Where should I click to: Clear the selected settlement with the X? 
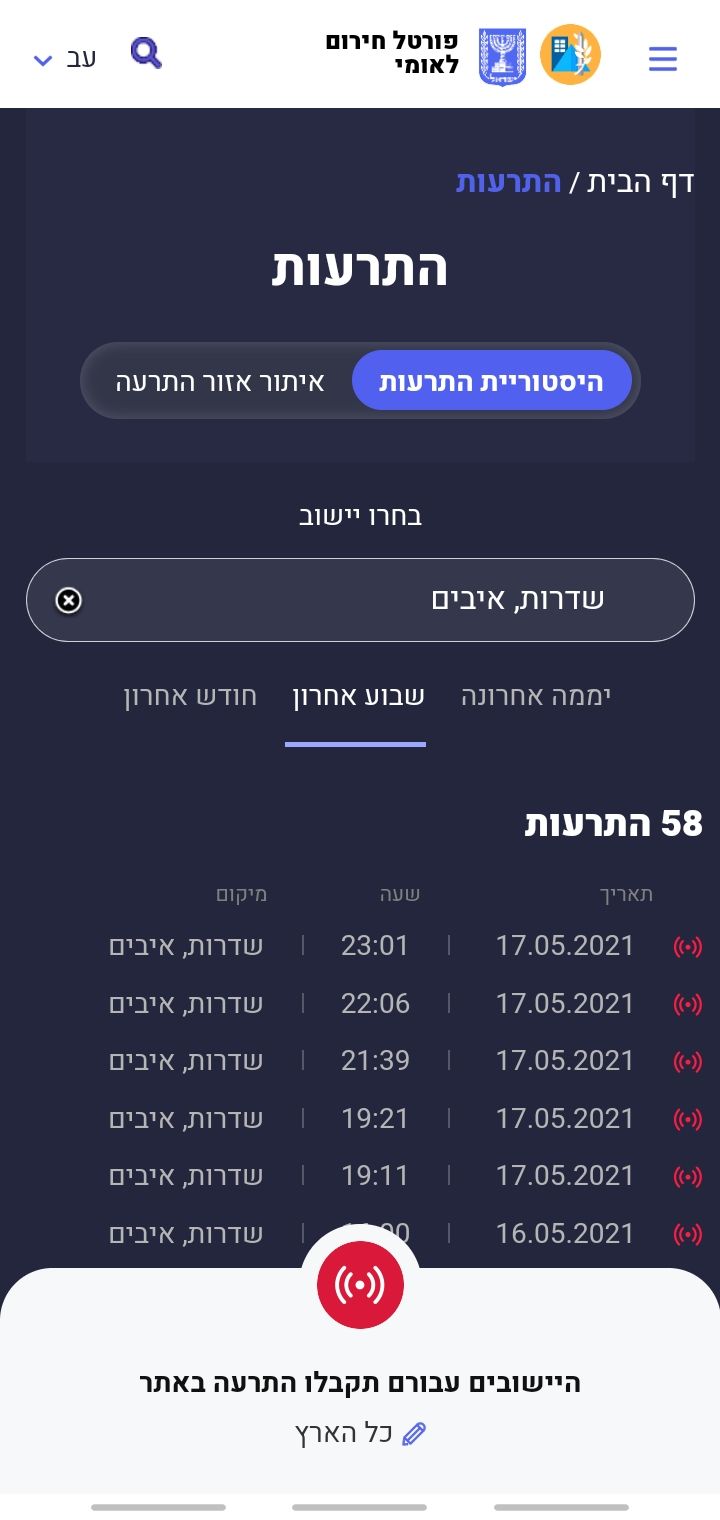(x=68, y=600)
